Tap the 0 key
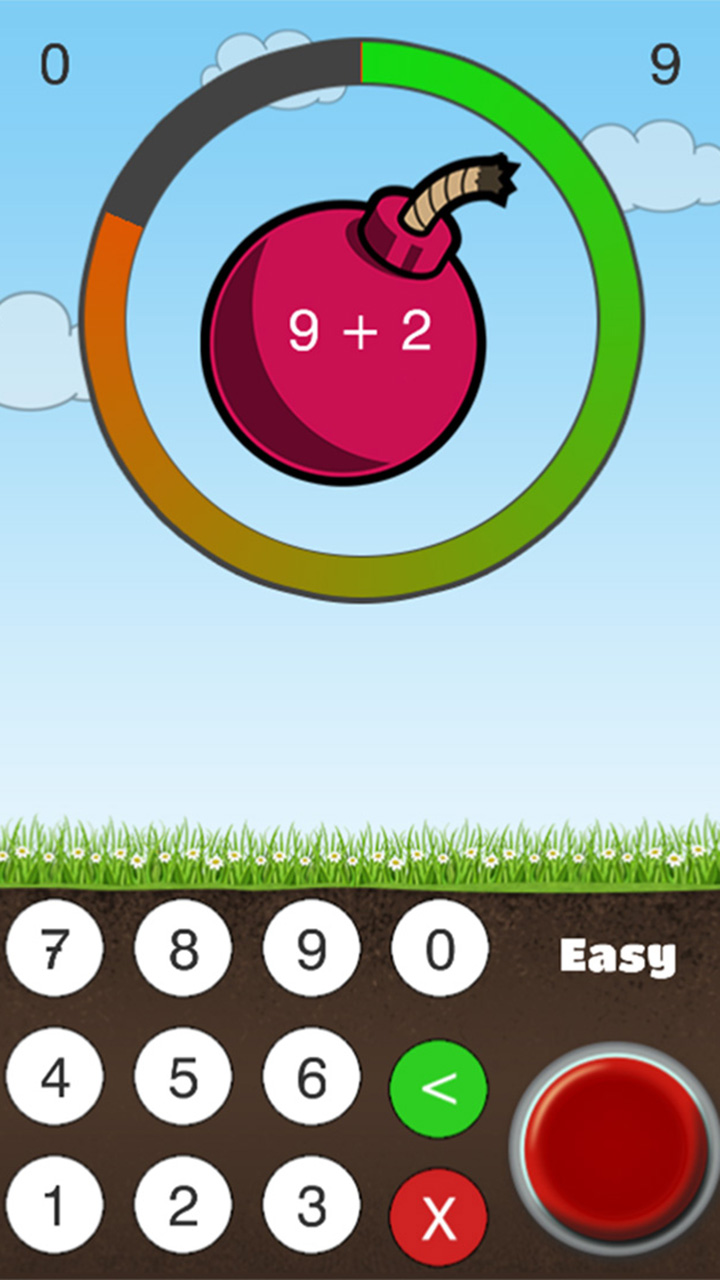Viewport: 720px width, 1280px height. (x=440, y=948)
